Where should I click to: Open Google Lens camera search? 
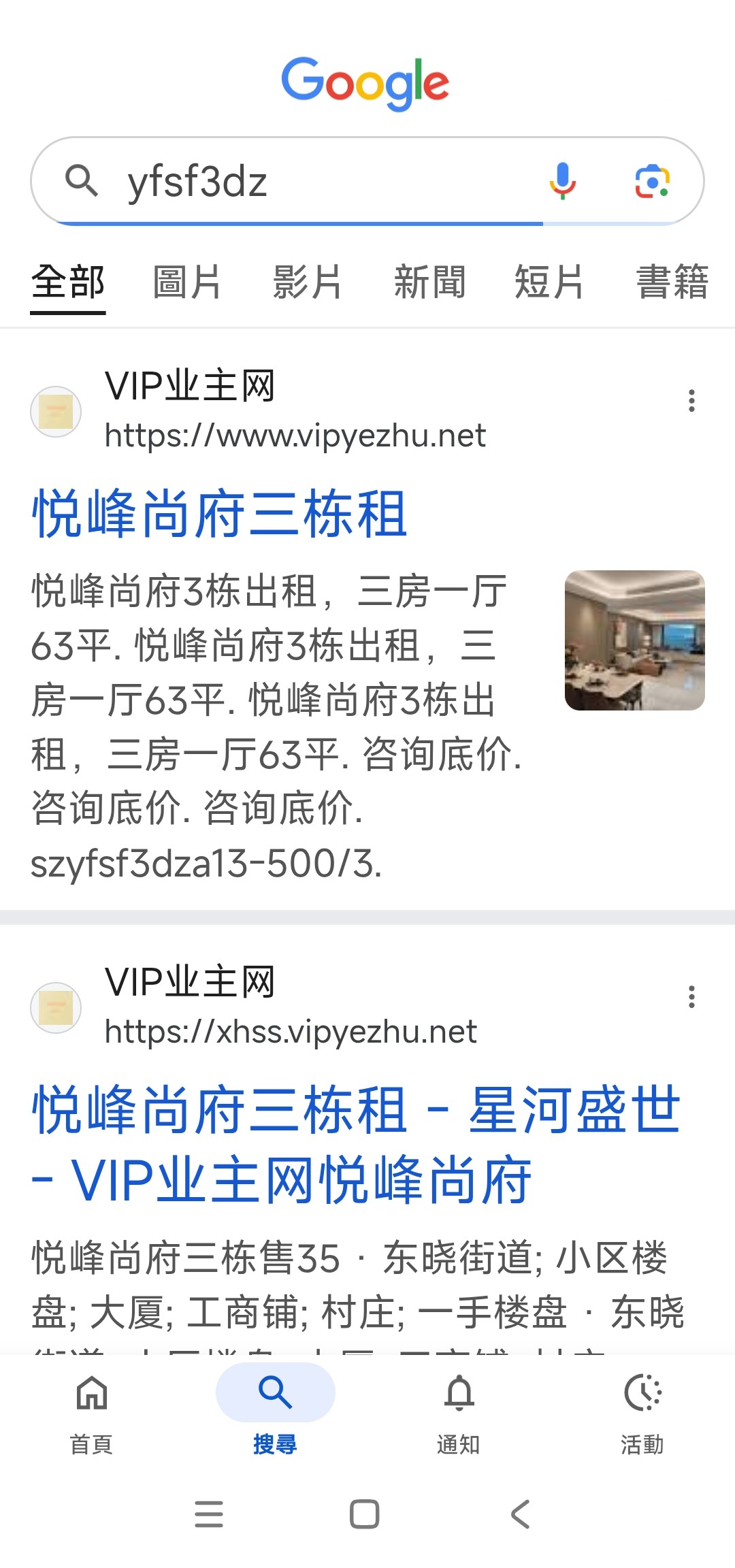click(652, 181)
